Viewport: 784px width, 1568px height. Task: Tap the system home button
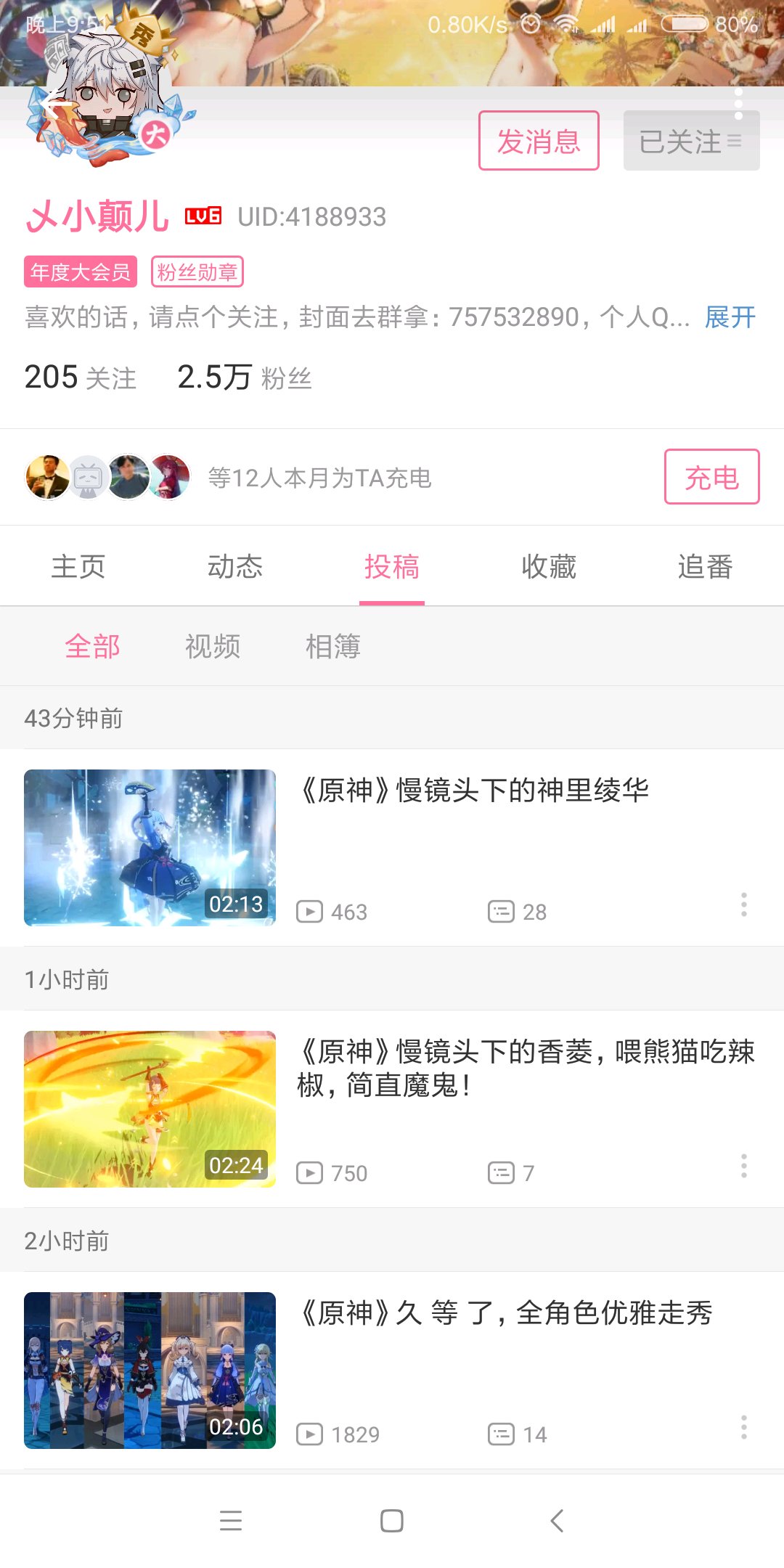pyautogui.click(x=392, y=1521)
